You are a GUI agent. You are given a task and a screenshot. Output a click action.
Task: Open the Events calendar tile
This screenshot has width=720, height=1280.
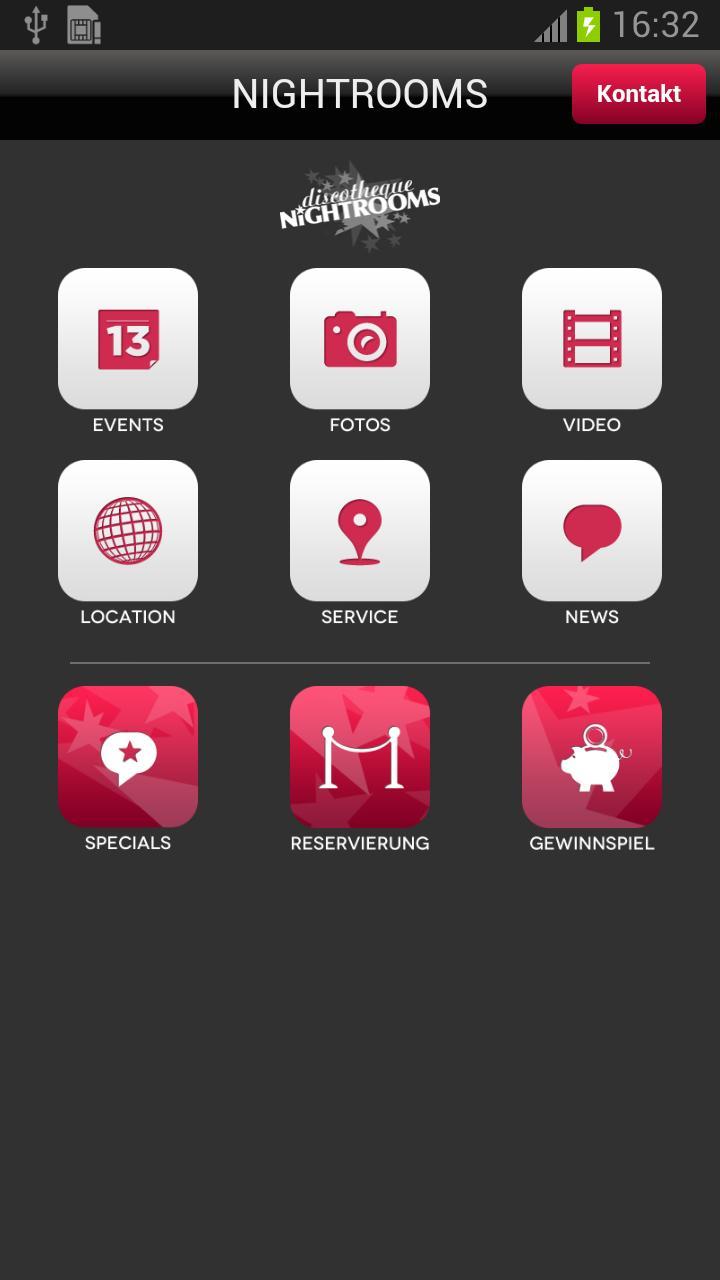pyautogui.click(x=128, y=339)
